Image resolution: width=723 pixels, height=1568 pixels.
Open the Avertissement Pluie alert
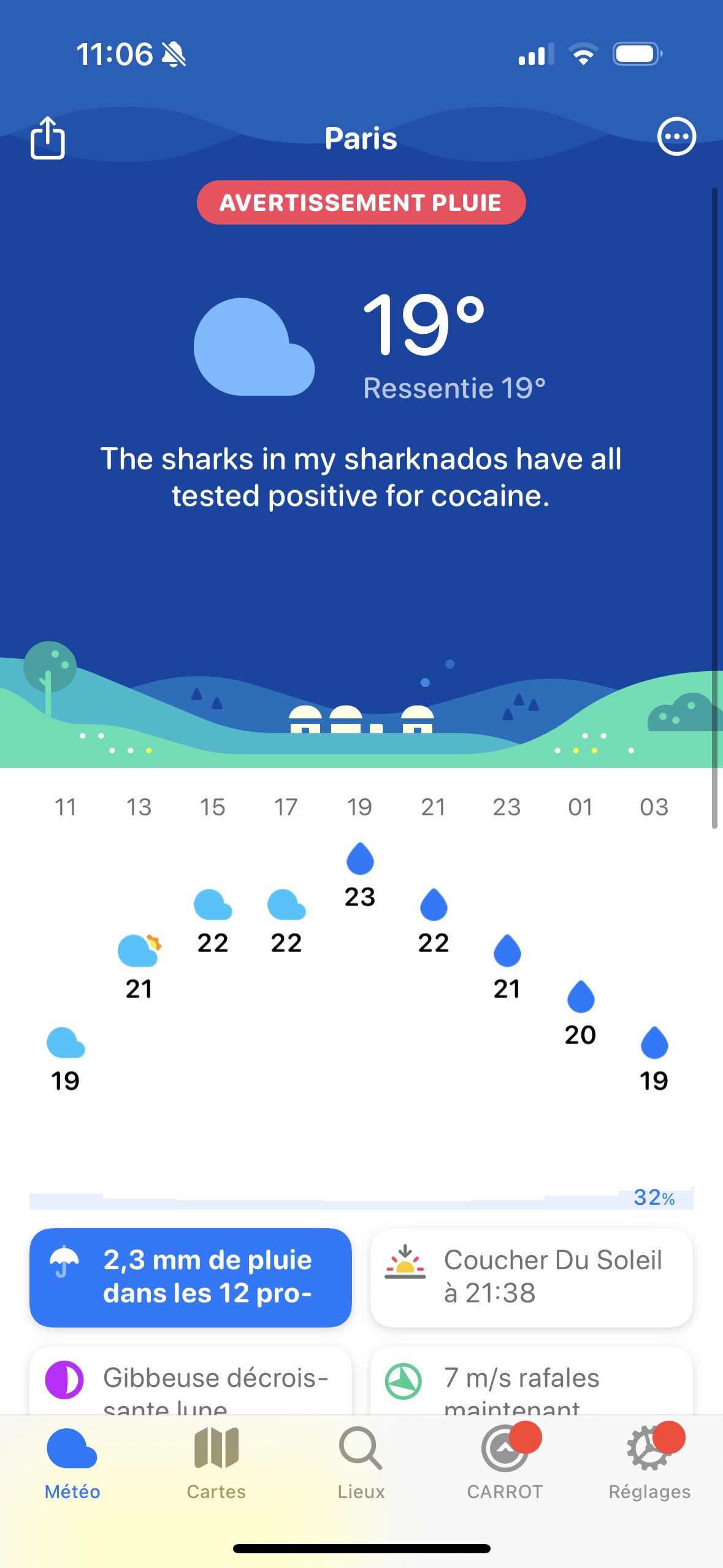pos(361,202)
